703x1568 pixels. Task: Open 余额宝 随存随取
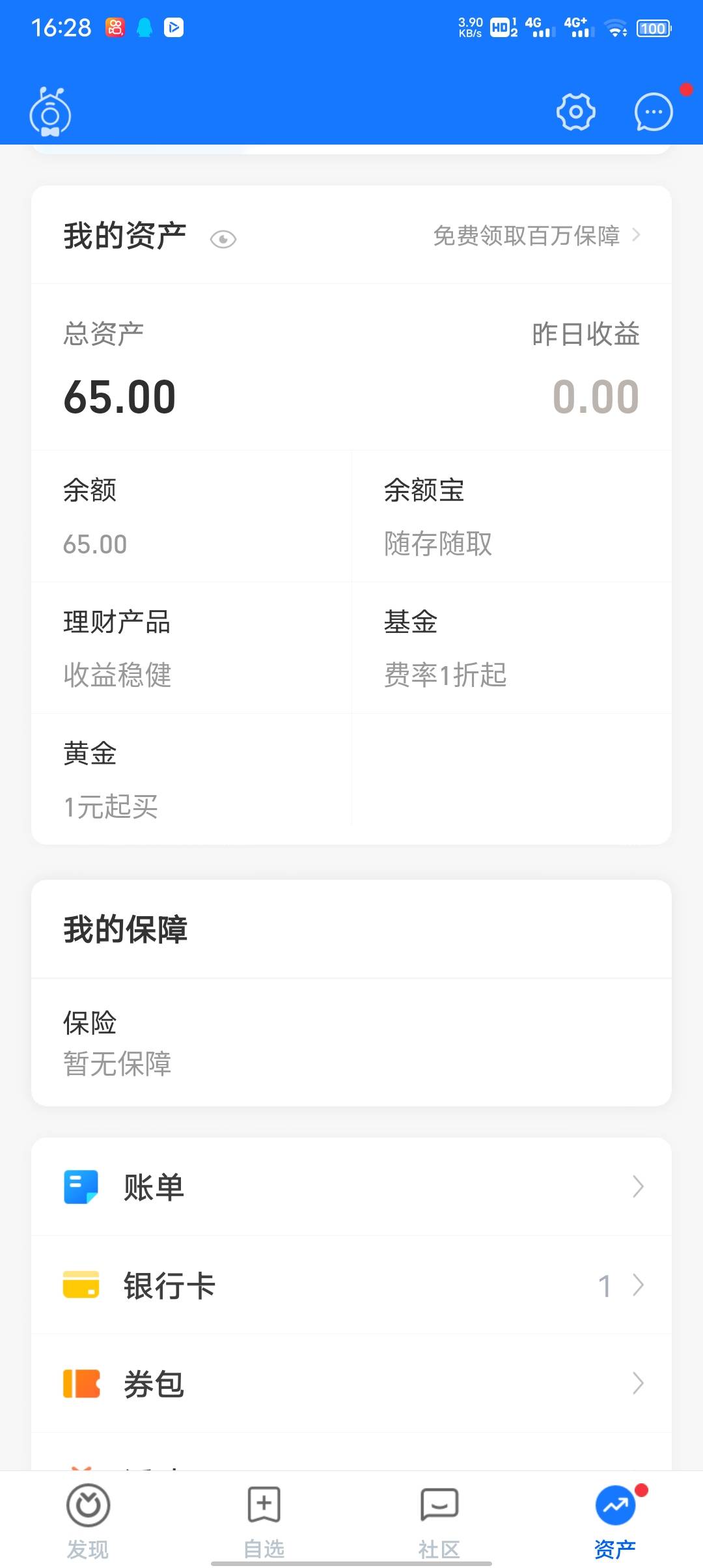[512, 516]
